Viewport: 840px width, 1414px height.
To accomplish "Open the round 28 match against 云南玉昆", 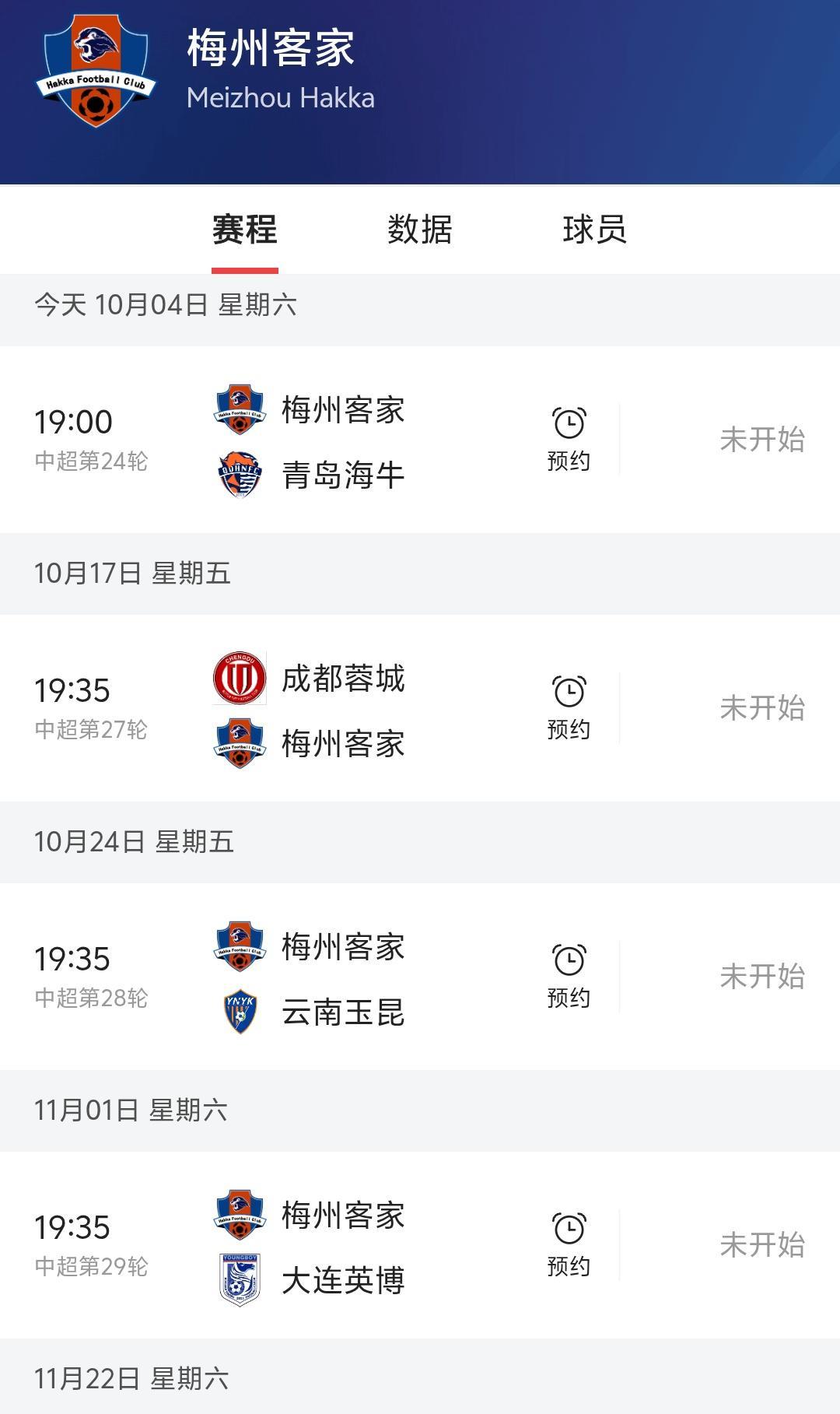I will click(x=342, y=977).
